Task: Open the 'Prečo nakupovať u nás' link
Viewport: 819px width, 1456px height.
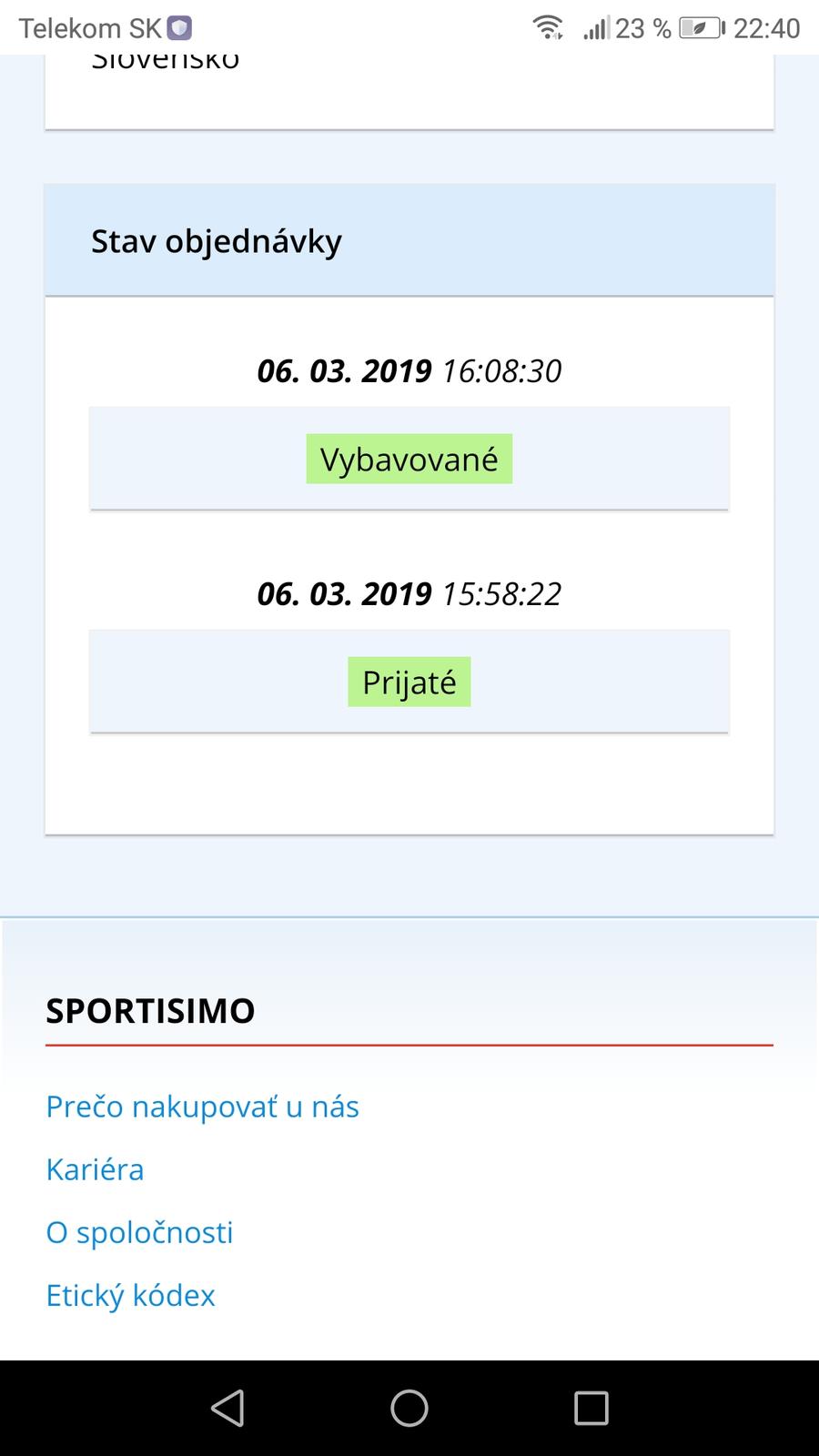Action: point(202,1107)
